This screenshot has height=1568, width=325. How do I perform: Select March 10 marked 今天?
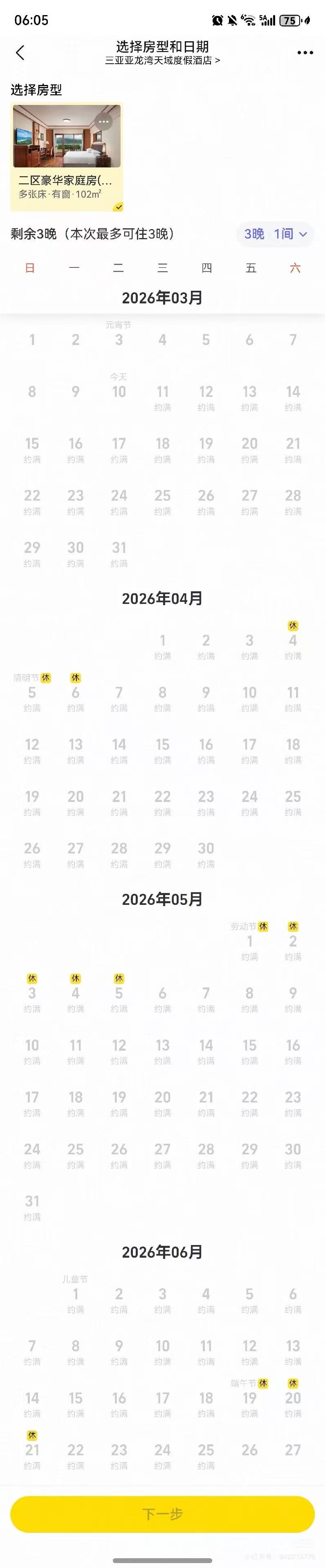click(x=119, y=392)
